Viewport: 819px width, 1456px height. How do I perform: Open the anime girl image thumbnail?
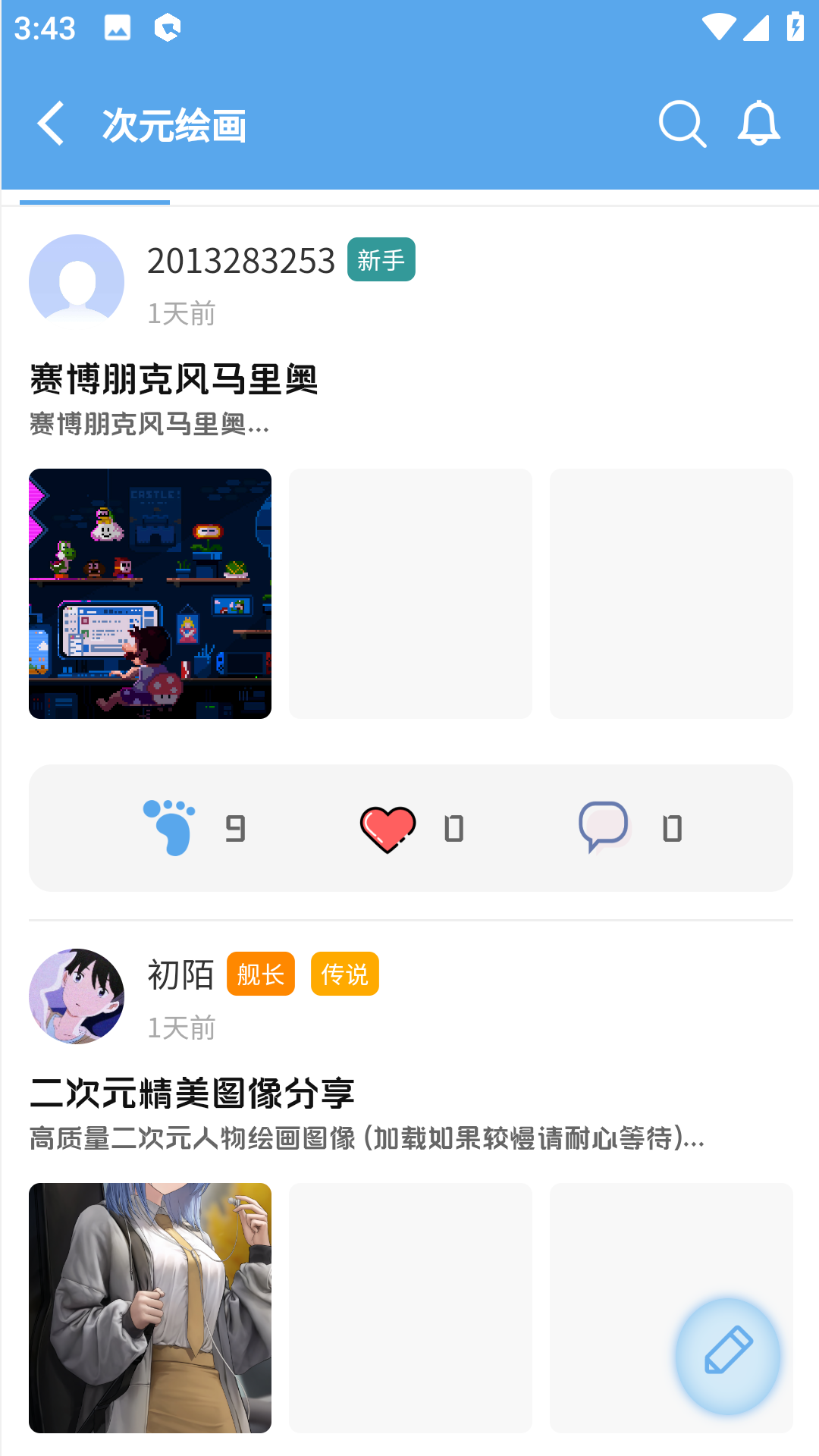click(x=149, y=1308)
